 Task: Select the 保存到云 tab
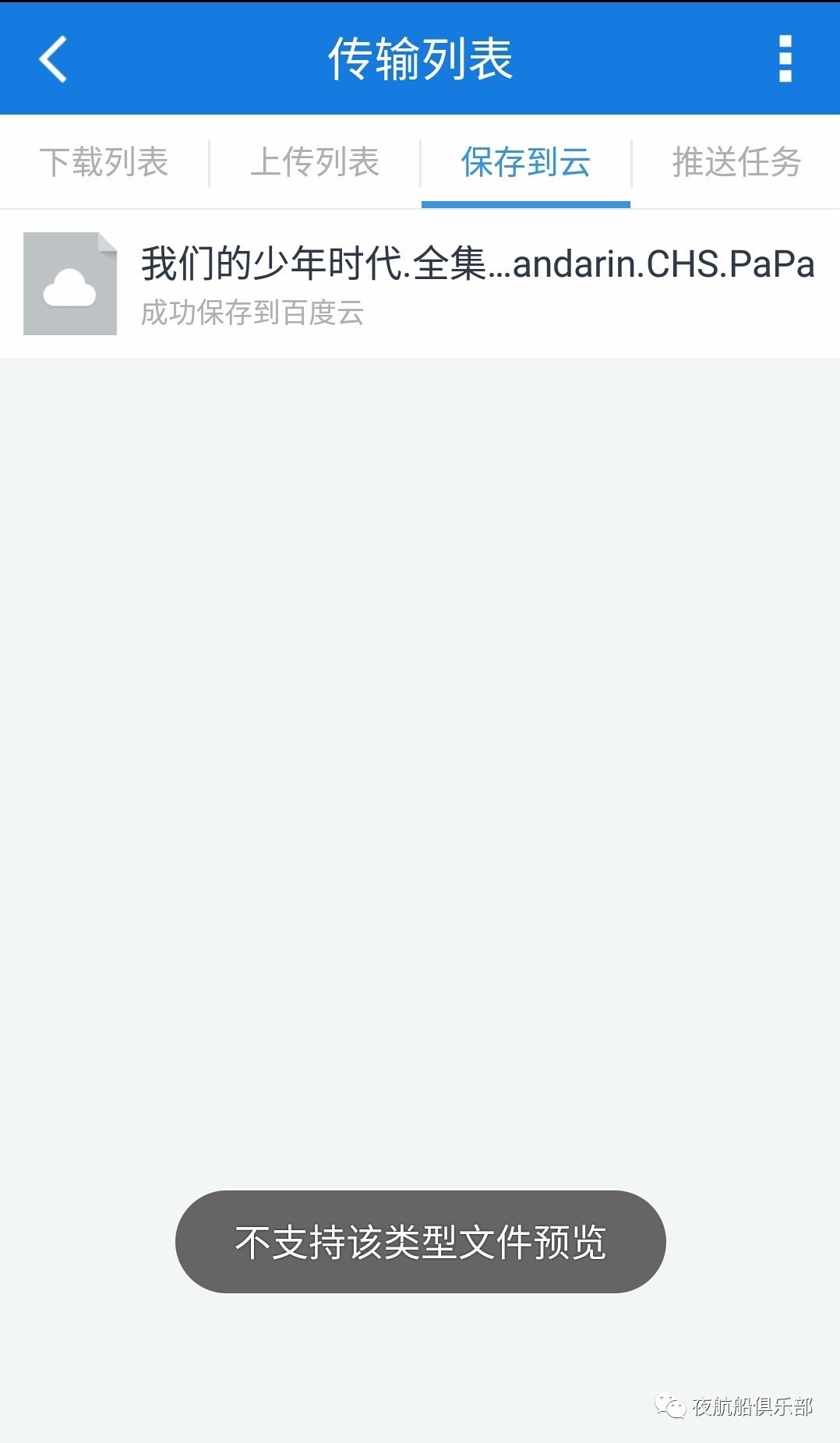click(525, 161)
